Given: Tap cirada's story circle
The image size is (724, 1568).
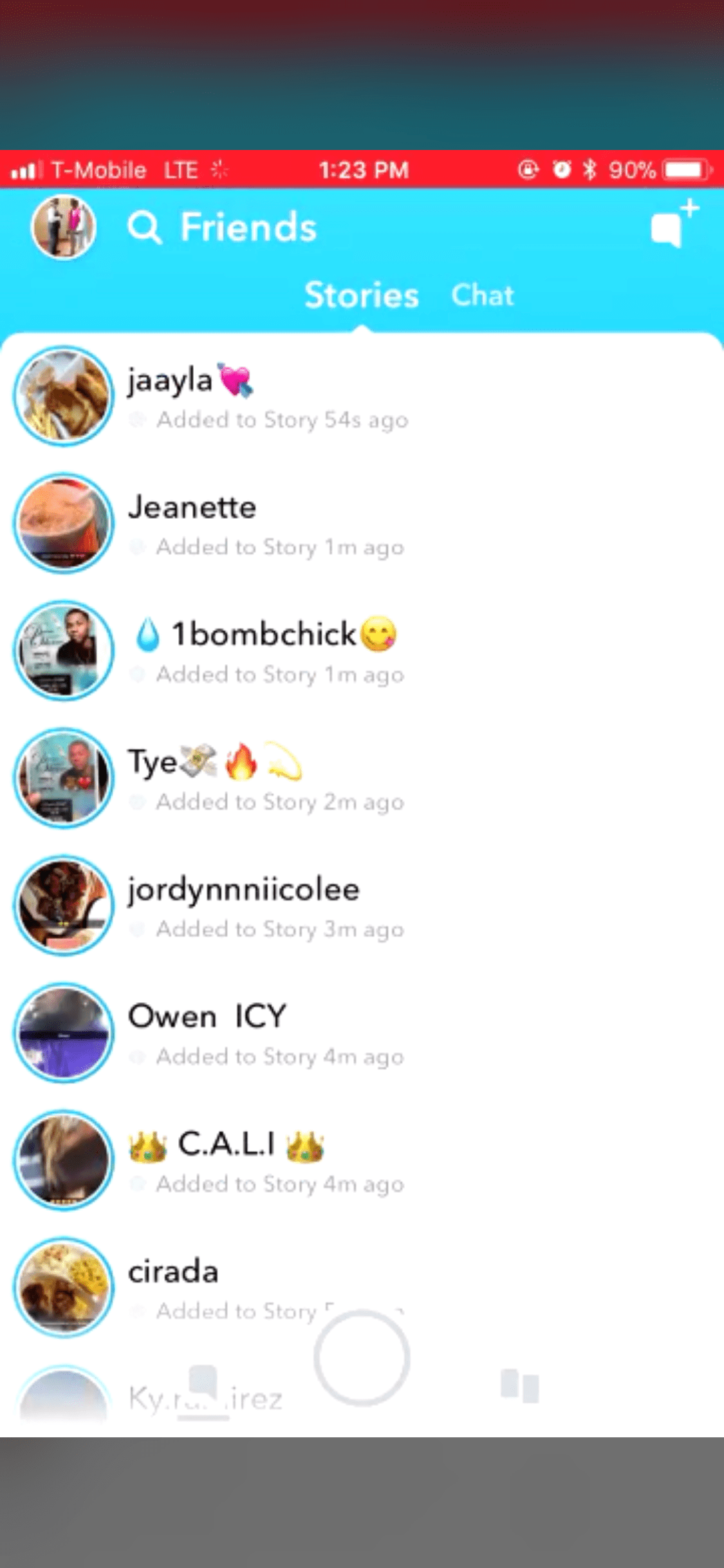Looking at the screenshot, I should tap(64, 1288).
